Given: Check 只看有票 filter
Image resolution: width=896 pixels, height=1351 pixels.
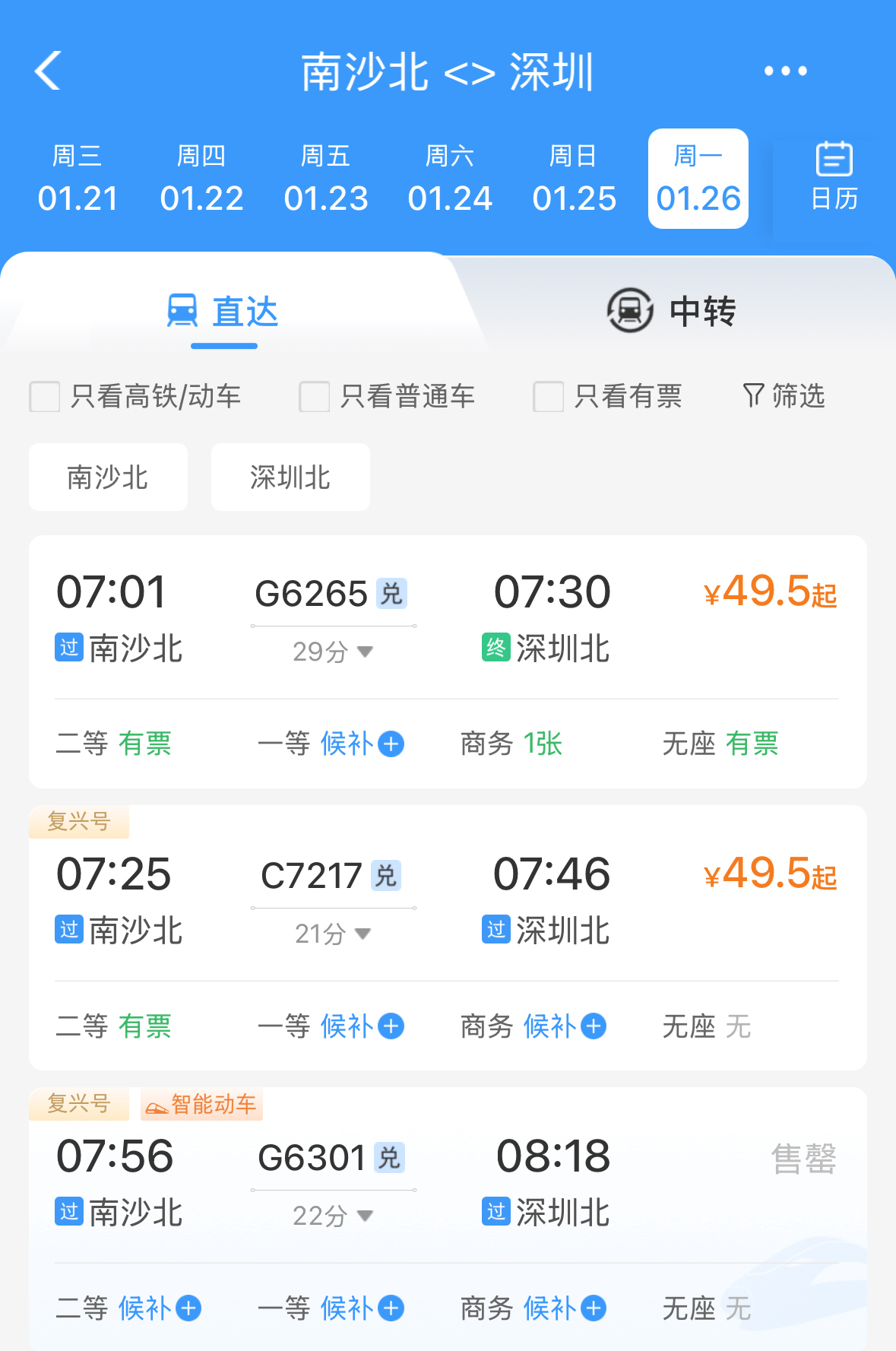Looking at the screenshot, I should pos(549,397).
